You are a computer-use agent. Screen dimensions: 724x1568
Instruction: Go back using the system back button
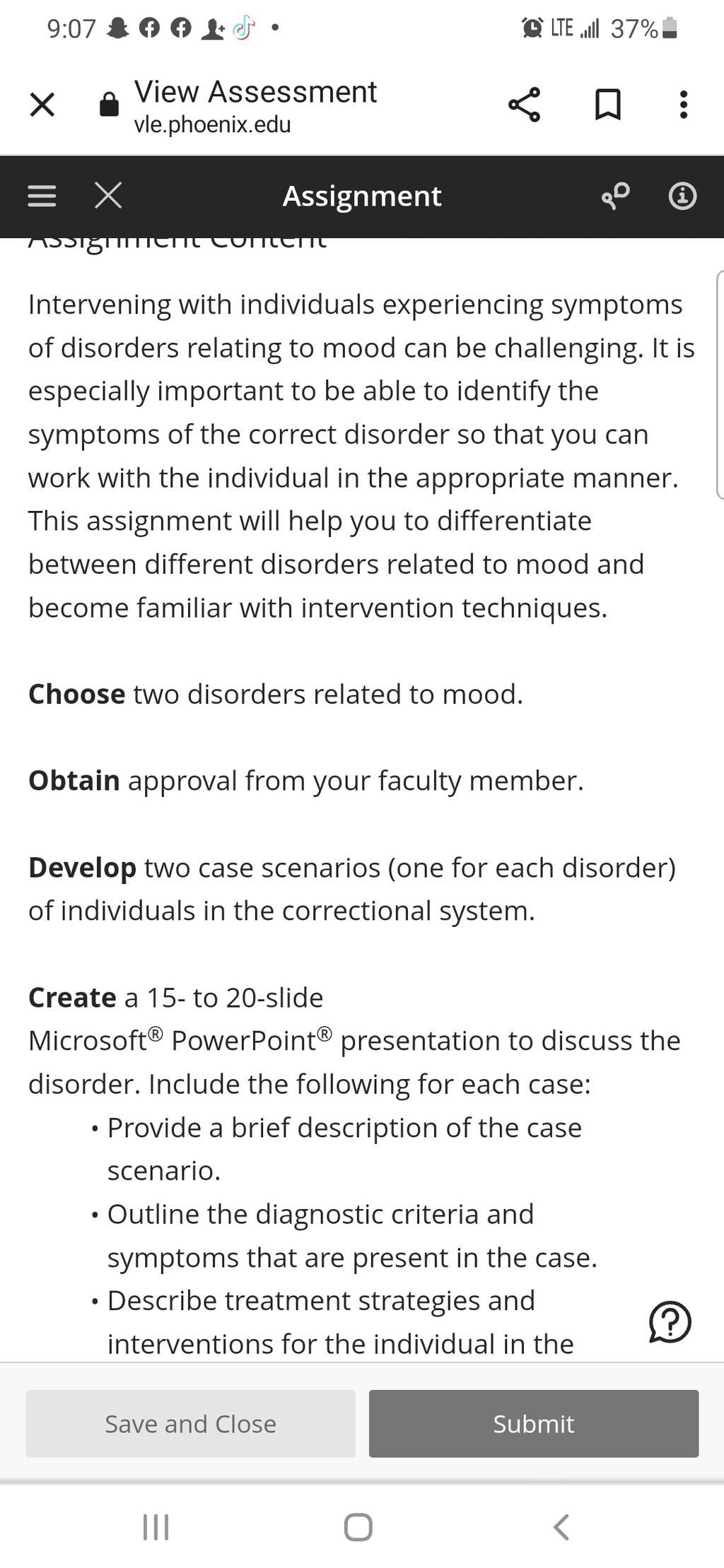tap(561, 1527)
